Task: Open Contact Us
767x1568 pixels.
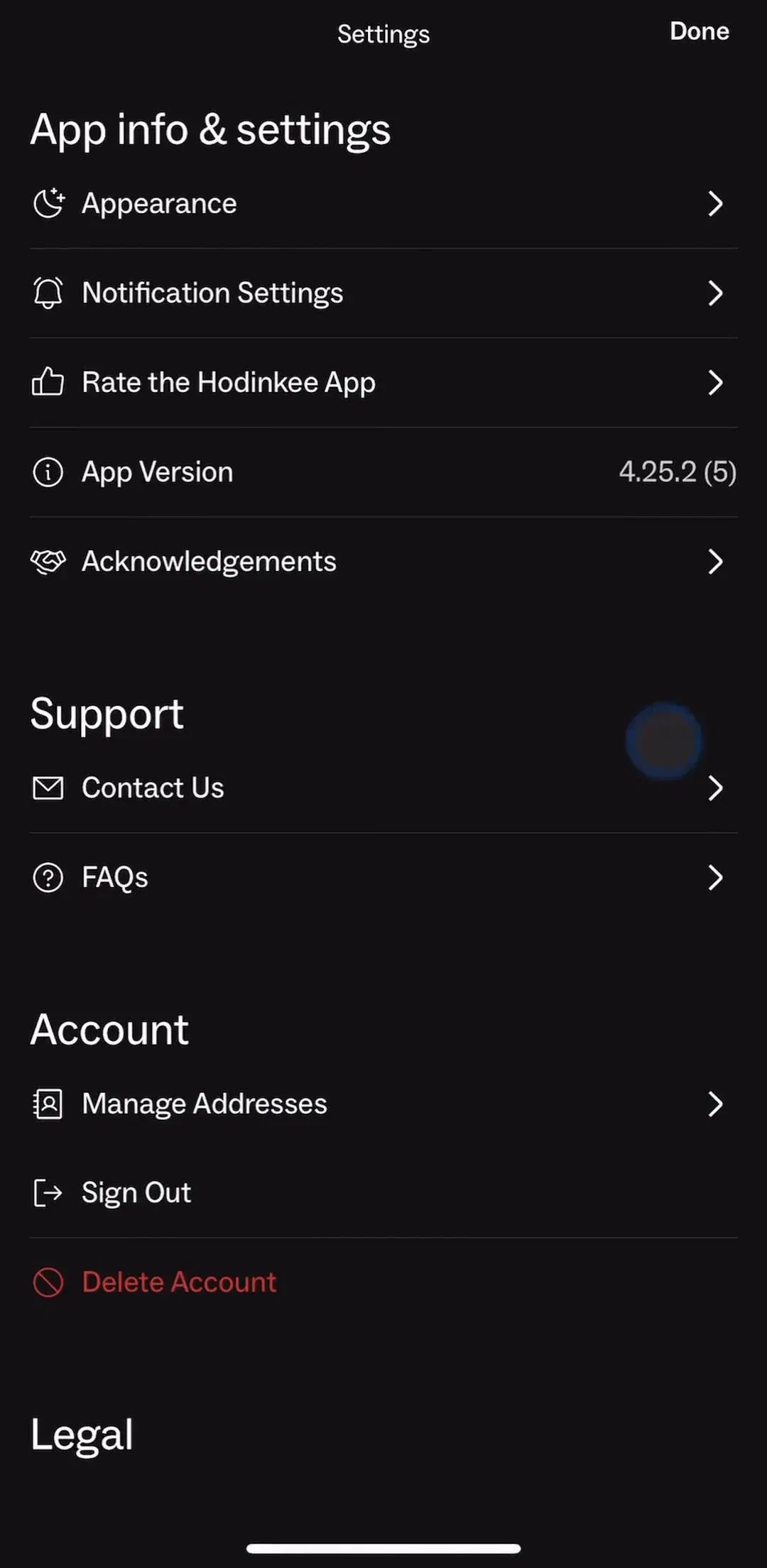Action: tap(383, 788)
